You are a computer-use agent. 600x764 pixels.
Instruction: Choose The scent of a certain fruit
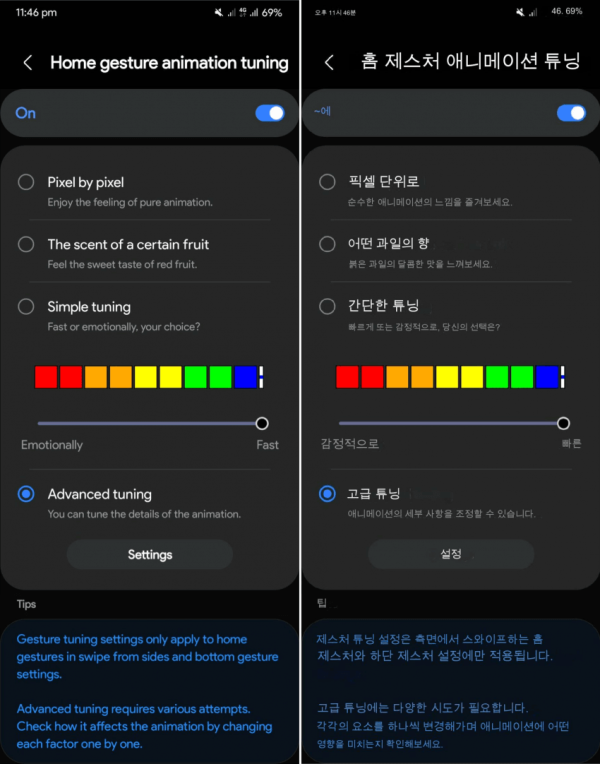(27, 244)
